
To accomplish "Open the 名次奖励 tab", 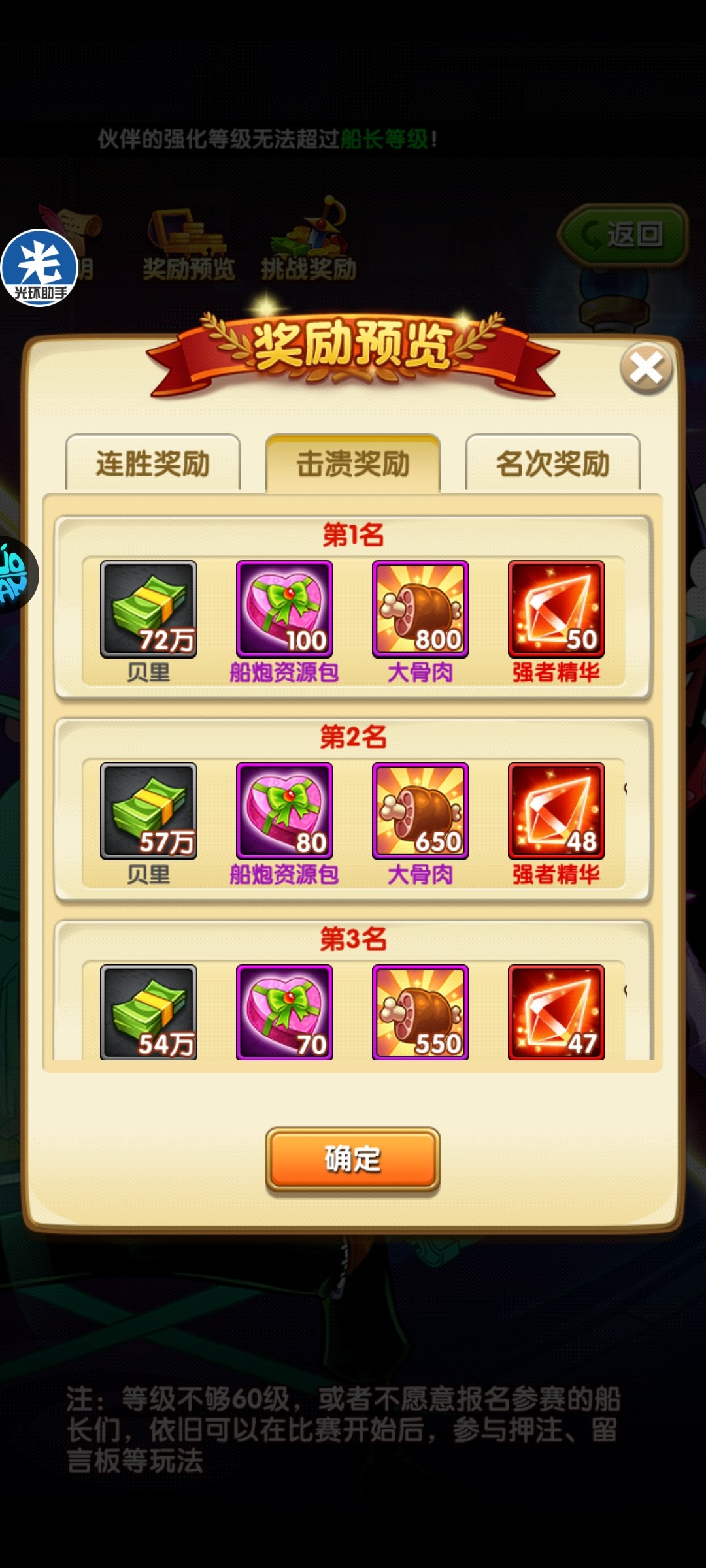I will (552, 463).
